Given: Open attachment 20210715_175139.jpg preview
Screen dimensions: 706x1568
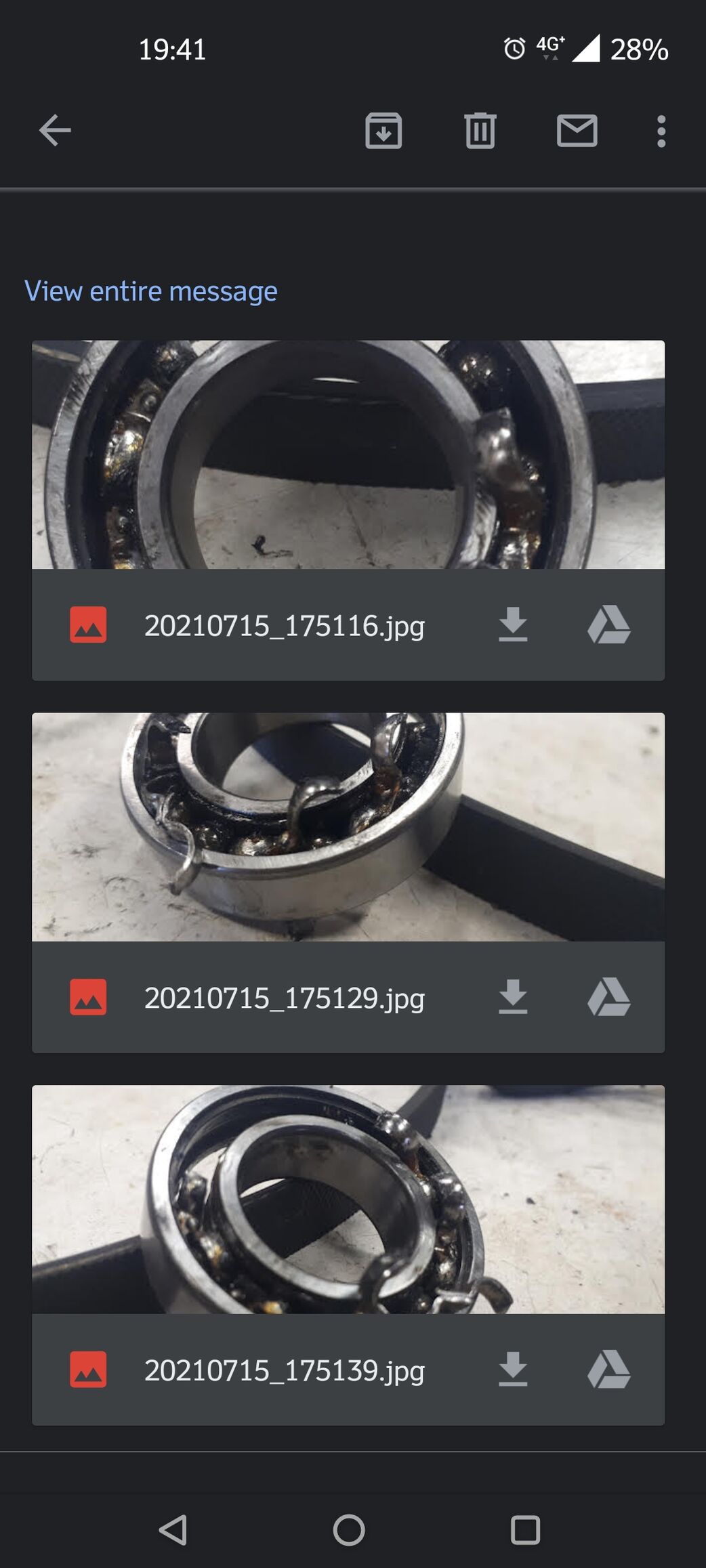Looking at the screenshot, I should (x=348, y=1200).
